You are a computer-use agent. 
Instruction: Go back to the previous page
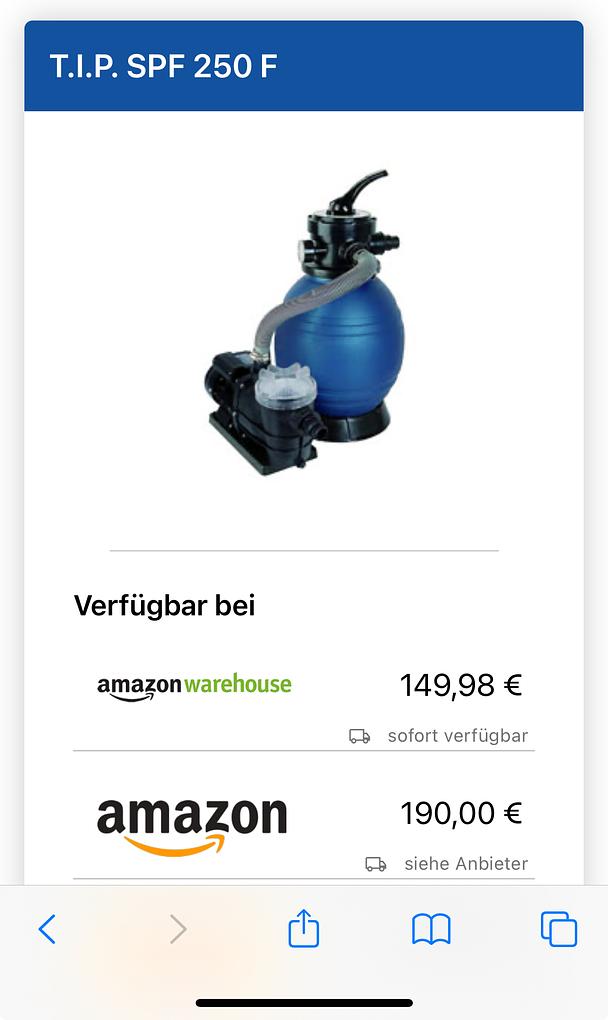coord(47,929)
